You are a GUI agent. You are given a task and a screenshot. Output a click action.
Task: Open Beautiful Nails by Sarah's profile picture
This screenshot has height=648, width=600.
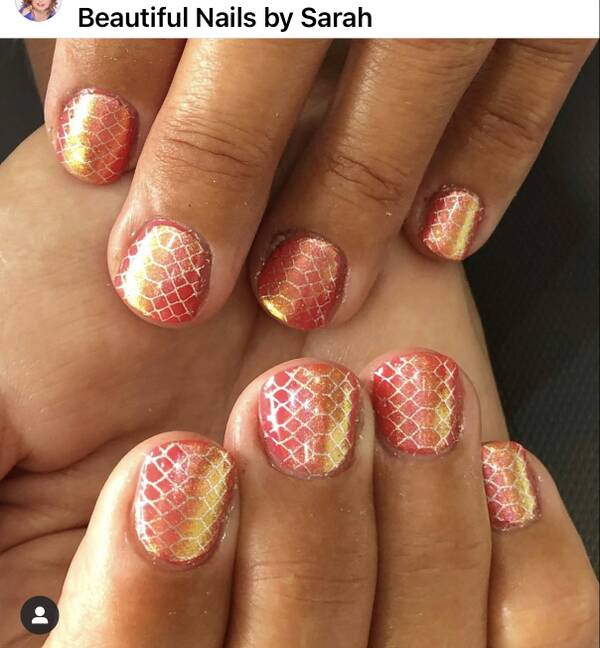point(39,8)
